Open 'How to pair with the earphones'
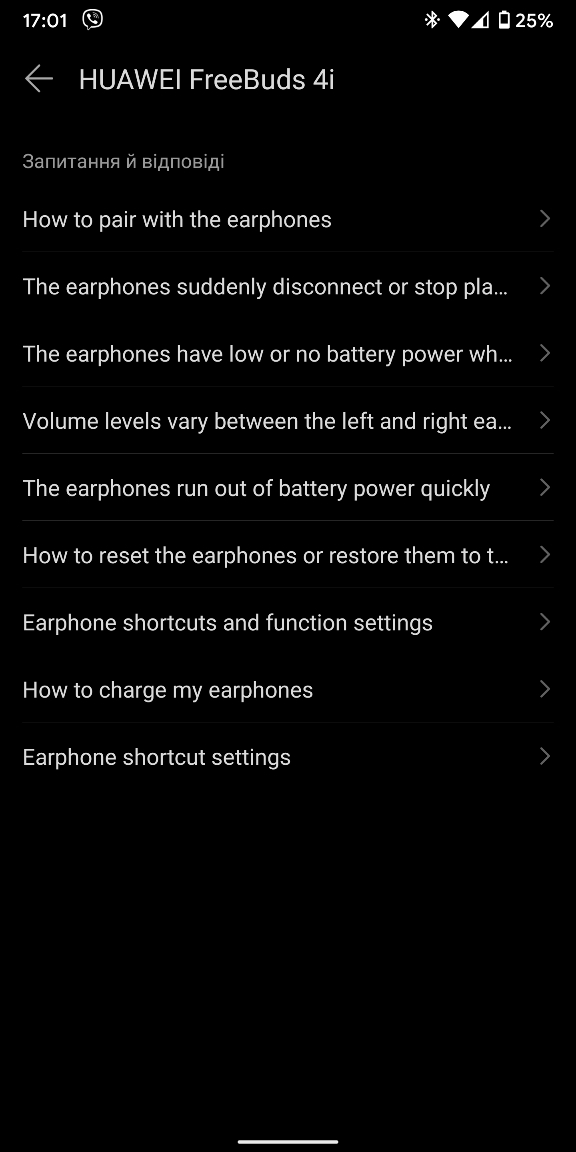The width and height of the screenshot is (576, 1152). (288, 219)
